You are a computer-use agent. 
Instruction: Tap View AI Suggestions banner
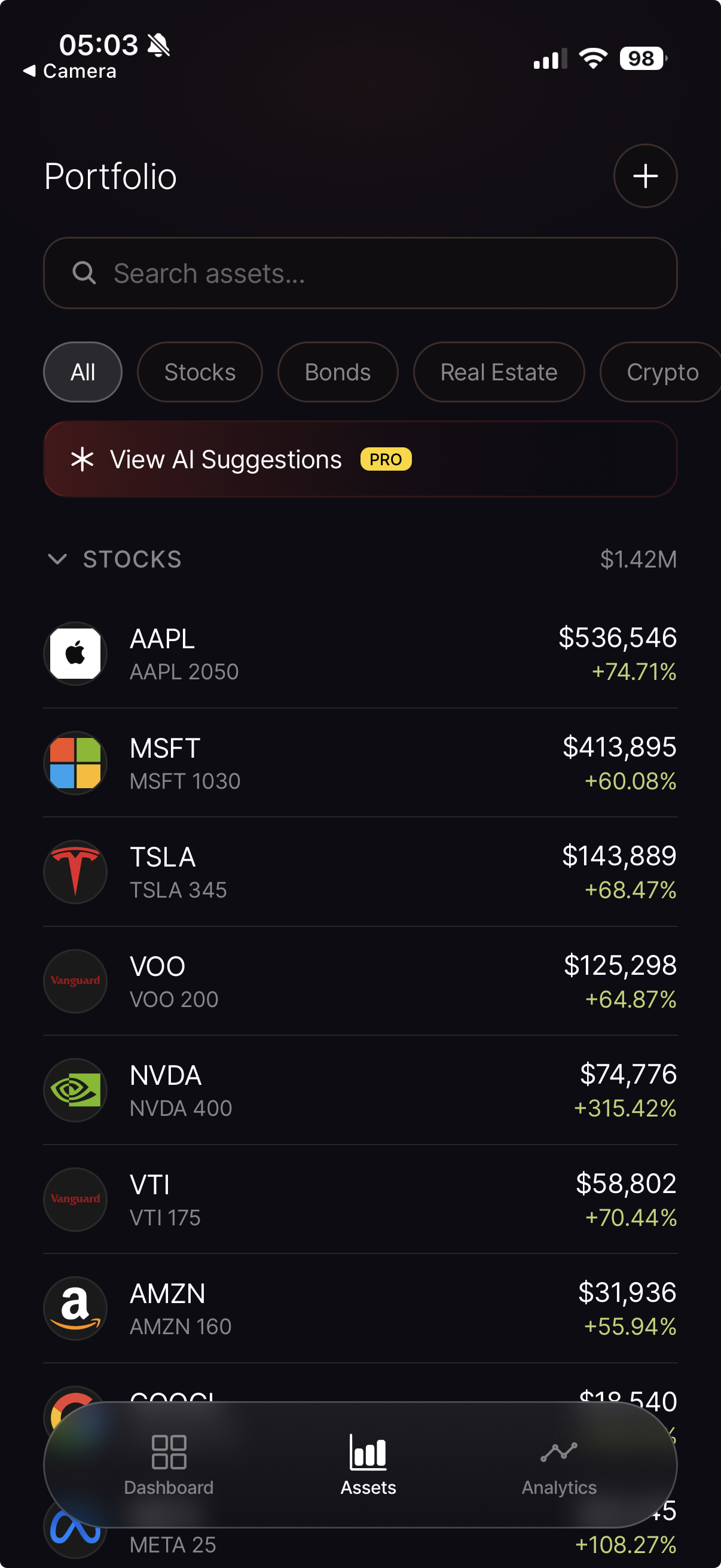361,458
